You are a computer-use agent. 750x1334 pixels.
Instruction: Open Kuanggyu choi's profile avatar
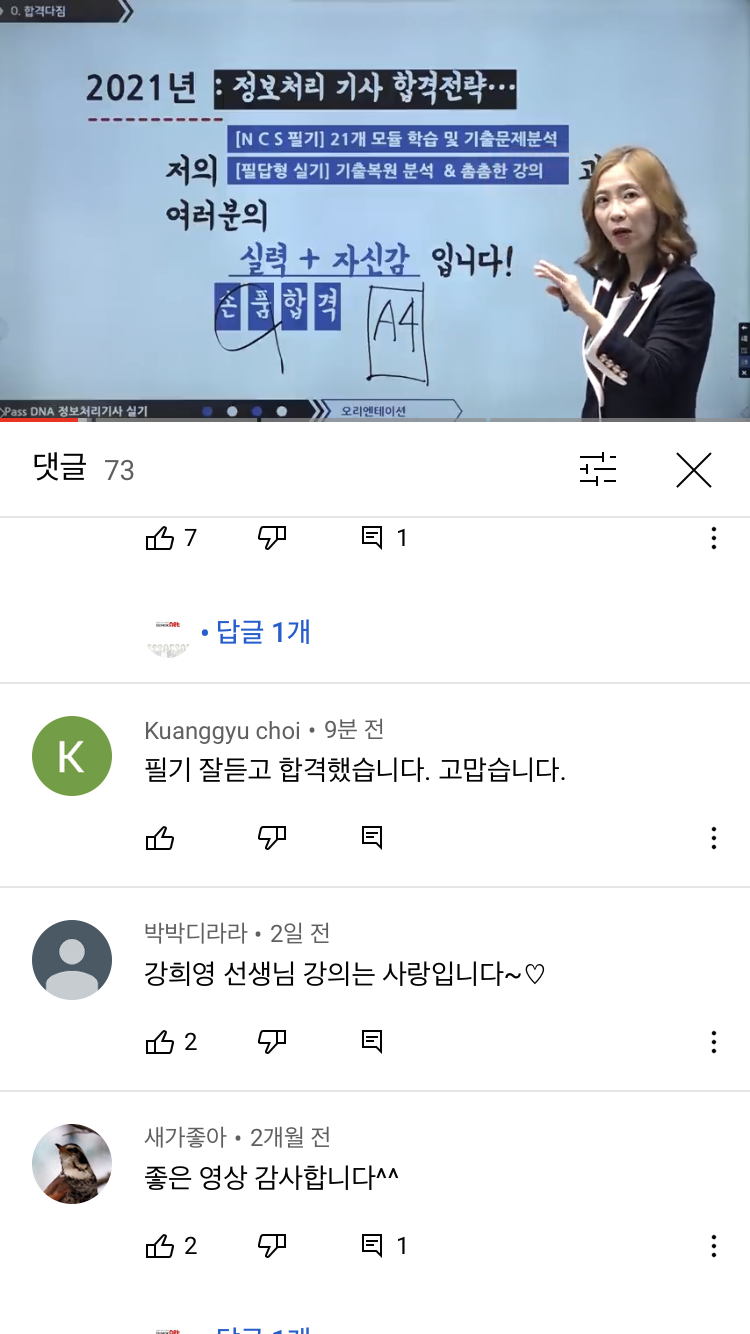tap(72, 757)
